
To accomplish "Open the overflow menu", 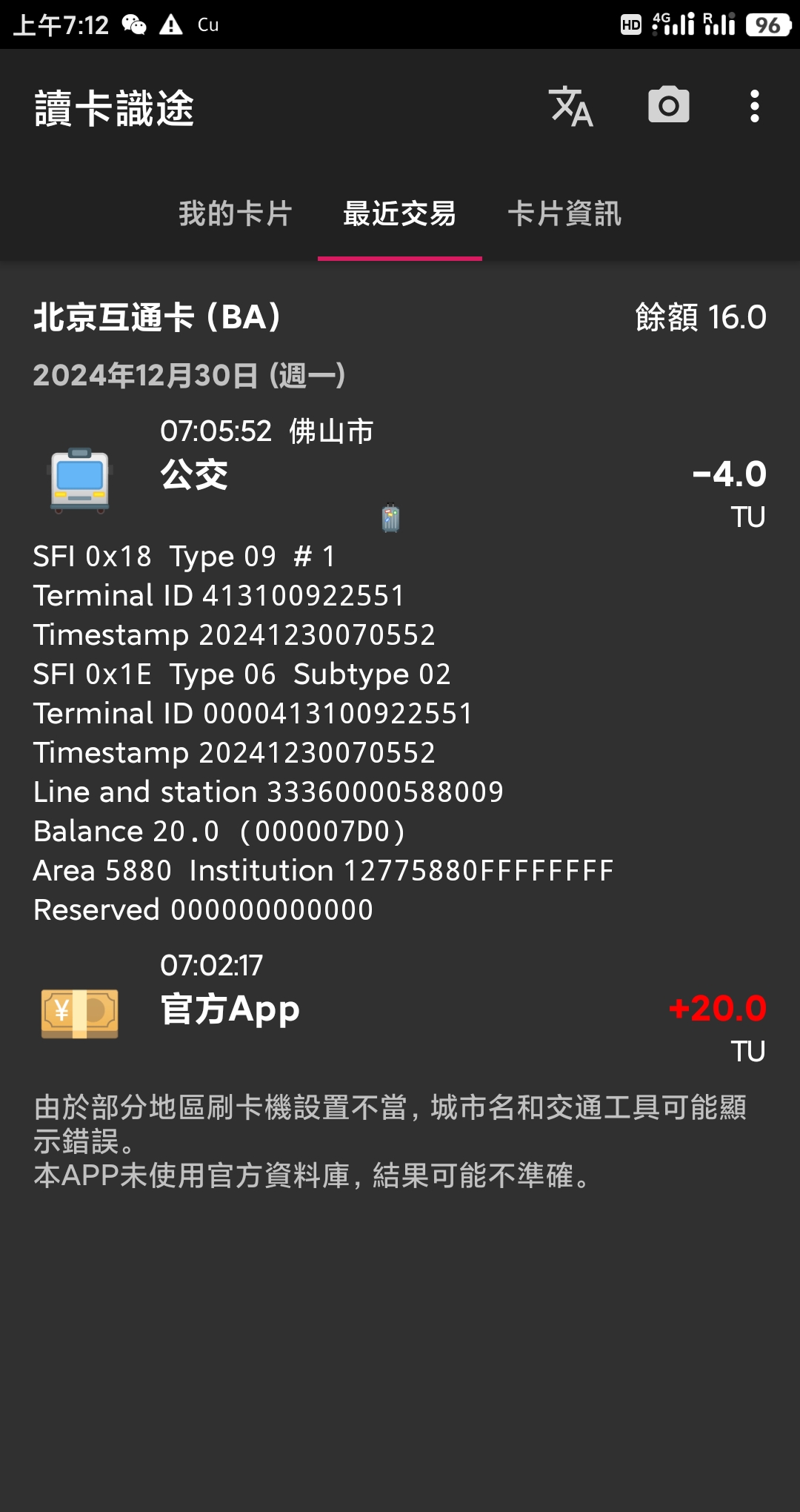I will [754, 107].
